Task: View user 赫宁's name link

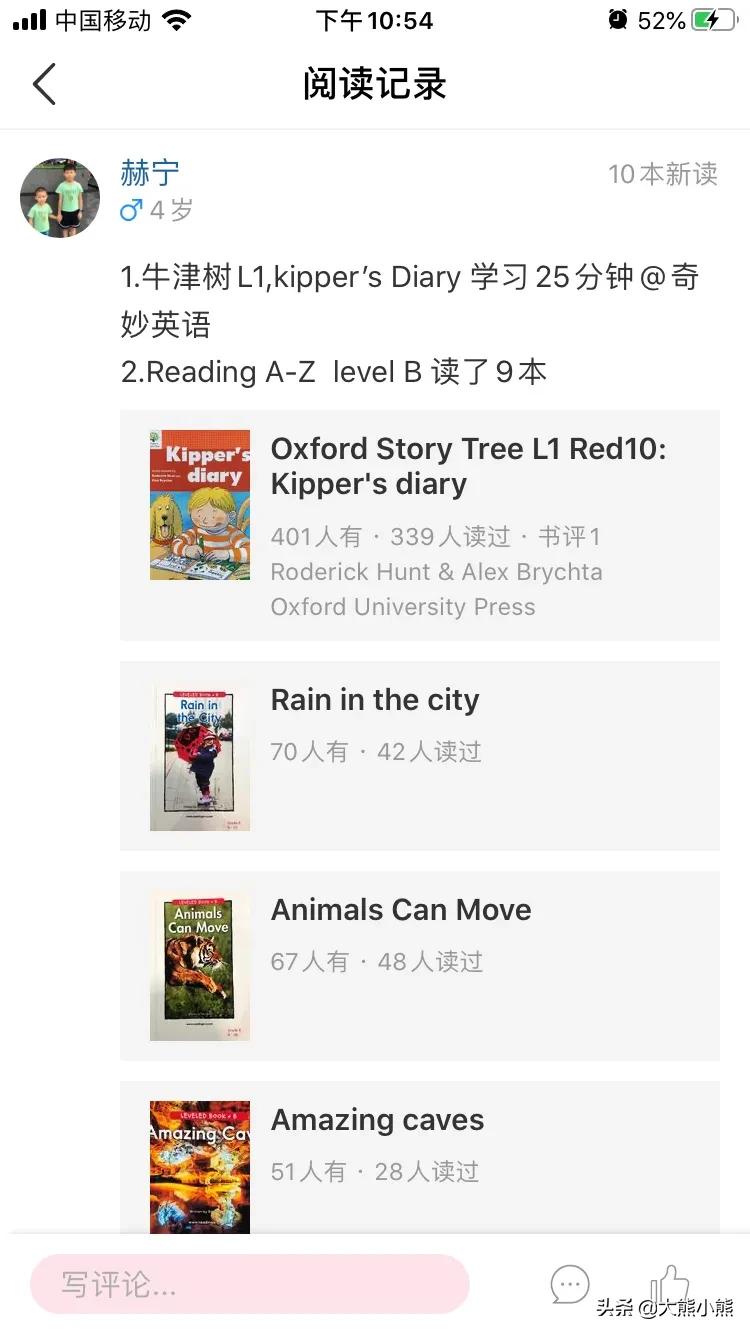Action: (x=150, y=173)
